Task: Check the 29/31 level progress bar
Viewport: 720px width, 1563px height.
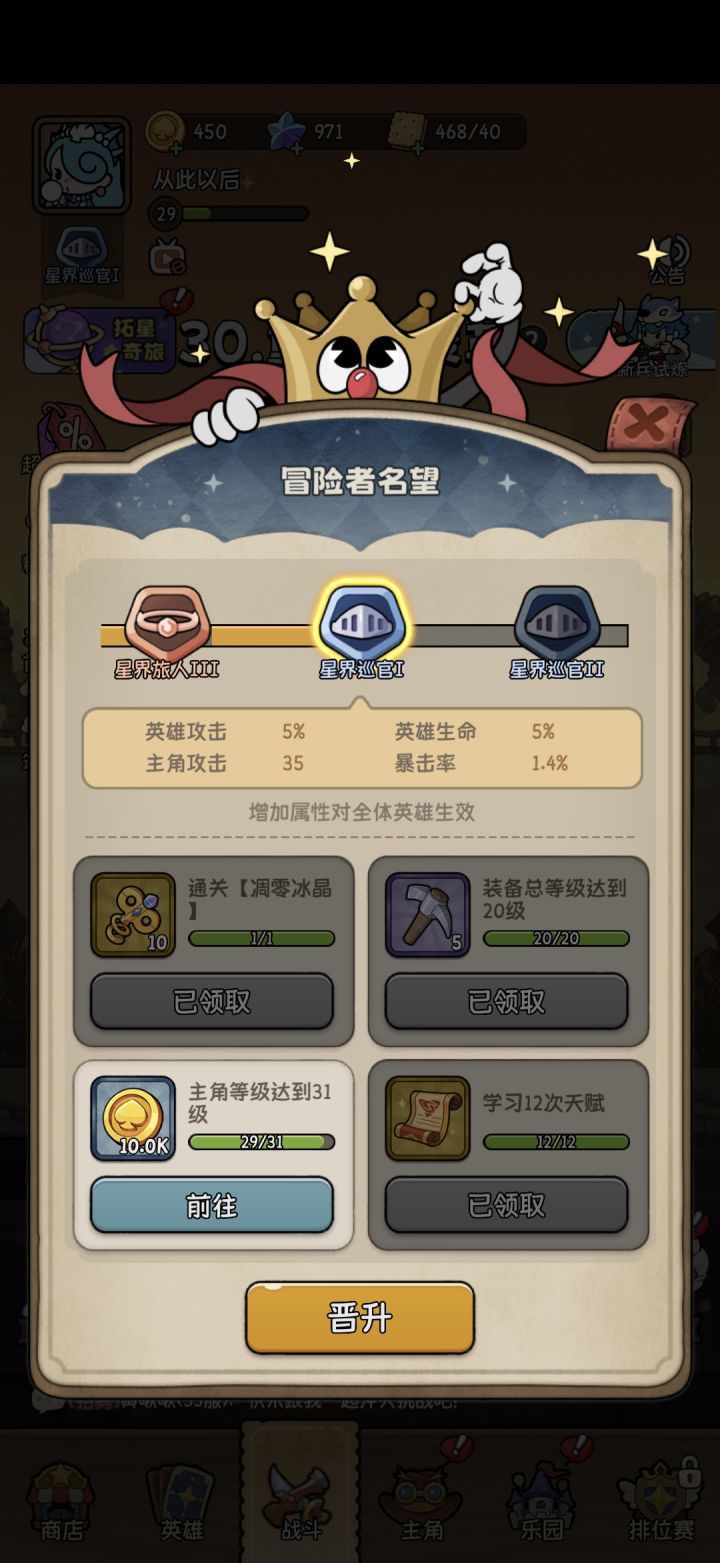Action: tap(258, 1141)
